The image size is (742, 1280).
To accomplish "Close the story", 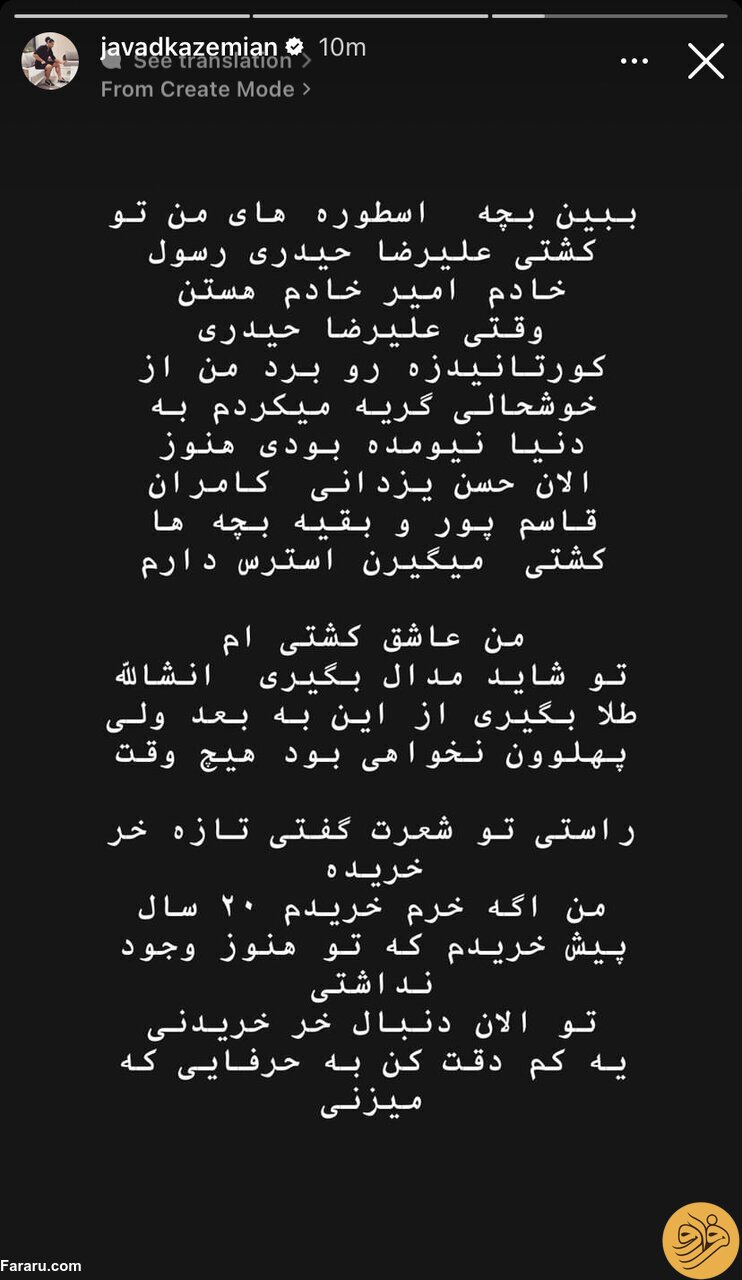I will pos(705,62).
